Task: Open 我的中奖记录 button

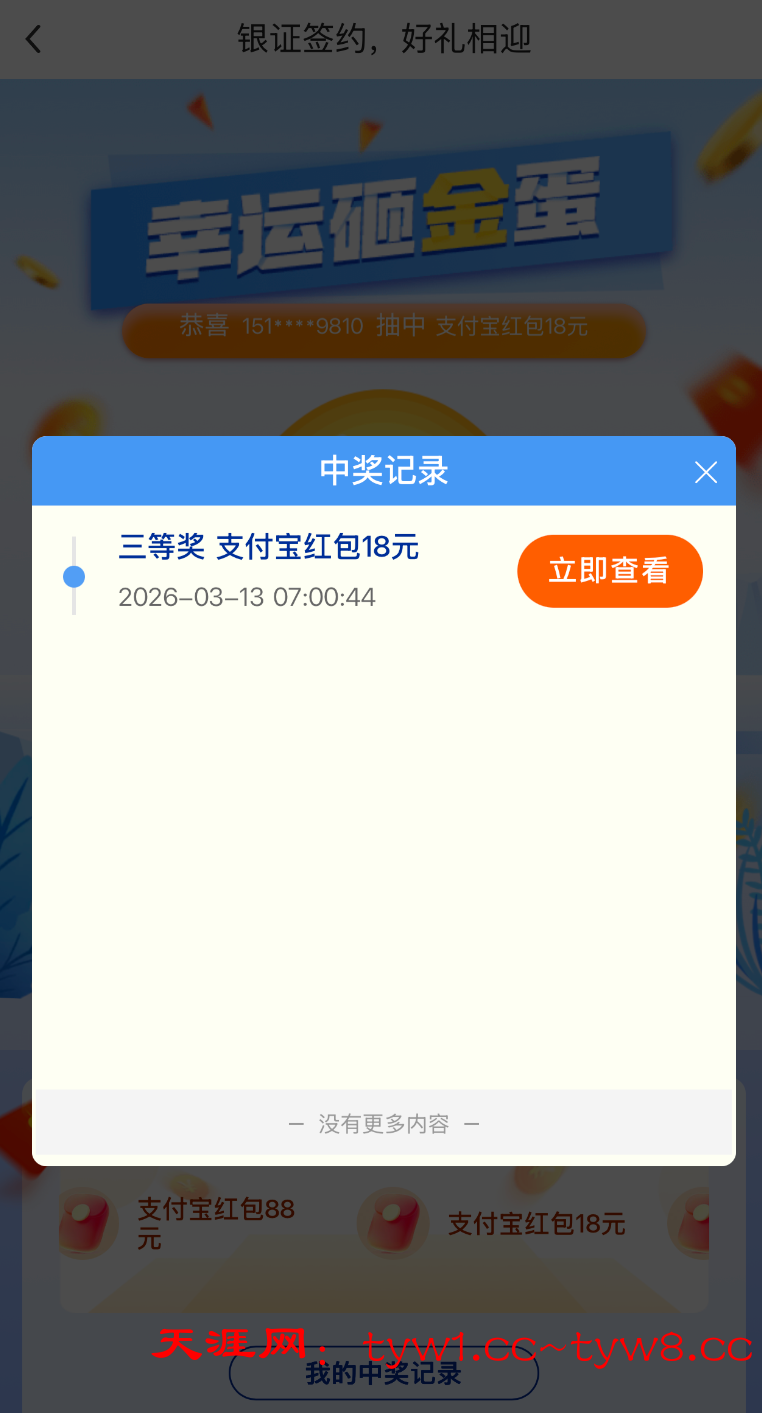Action: (x=384, y=1374)
